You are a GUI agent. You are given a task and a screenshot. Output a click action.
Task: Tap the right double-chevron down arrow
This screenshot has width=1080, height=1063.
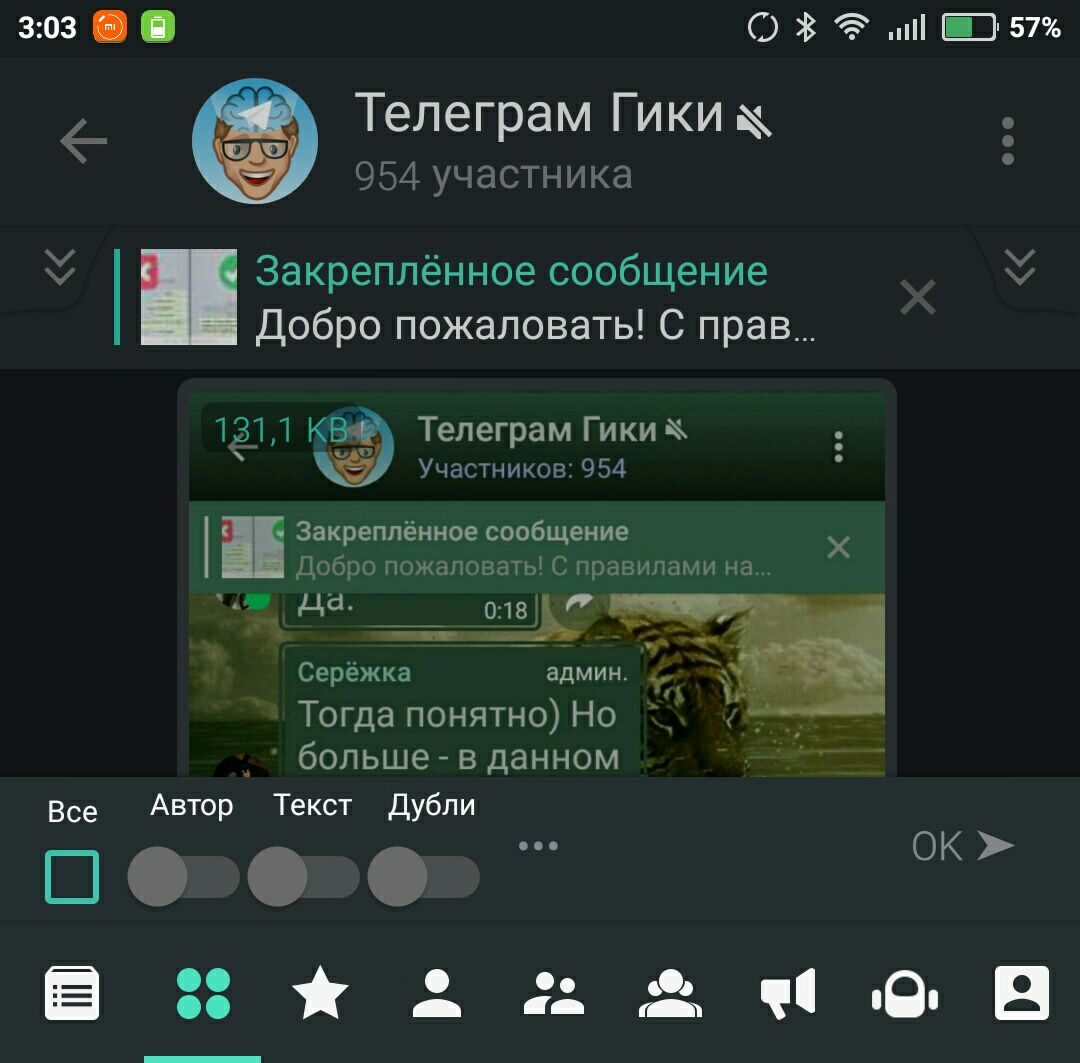[1019, 267]
